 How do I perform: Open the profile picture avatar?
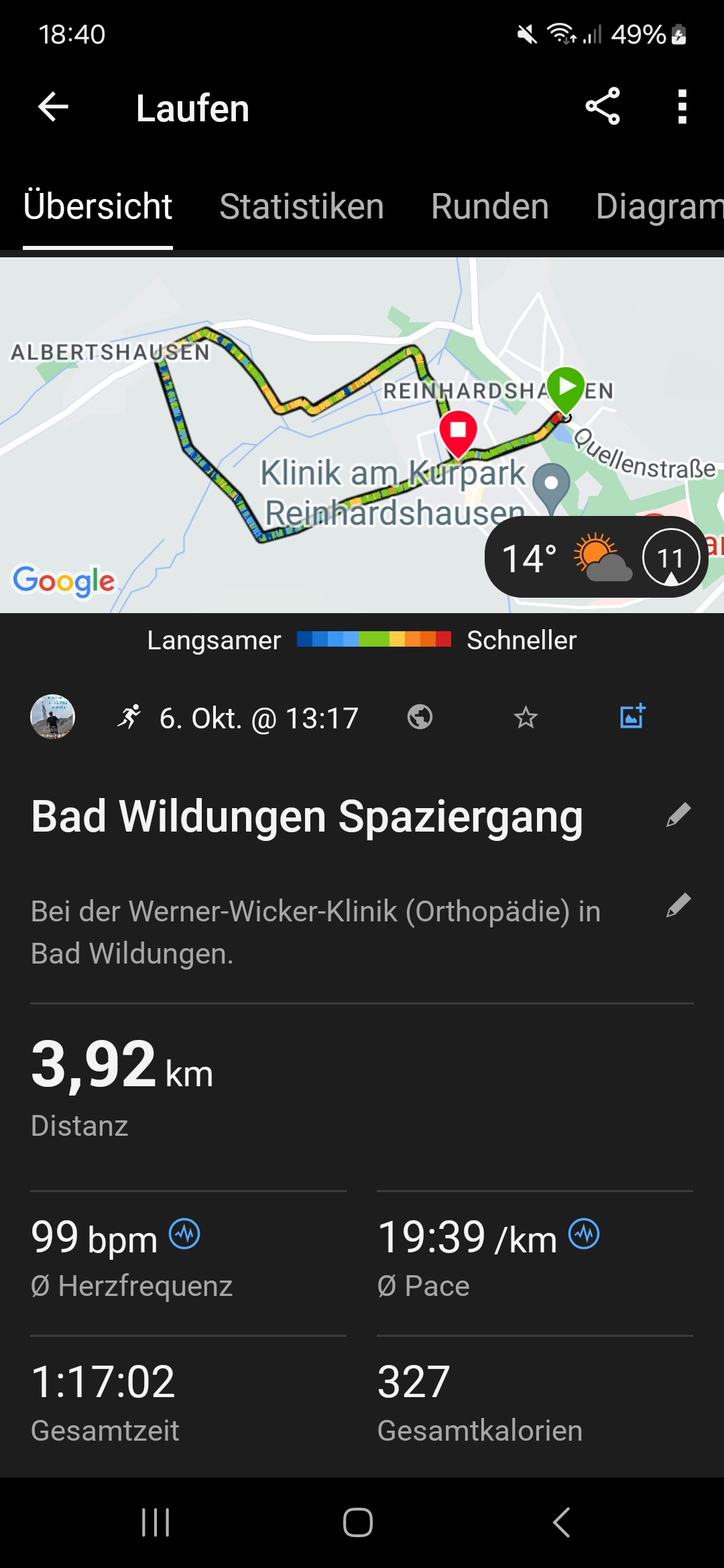point(52,717)
